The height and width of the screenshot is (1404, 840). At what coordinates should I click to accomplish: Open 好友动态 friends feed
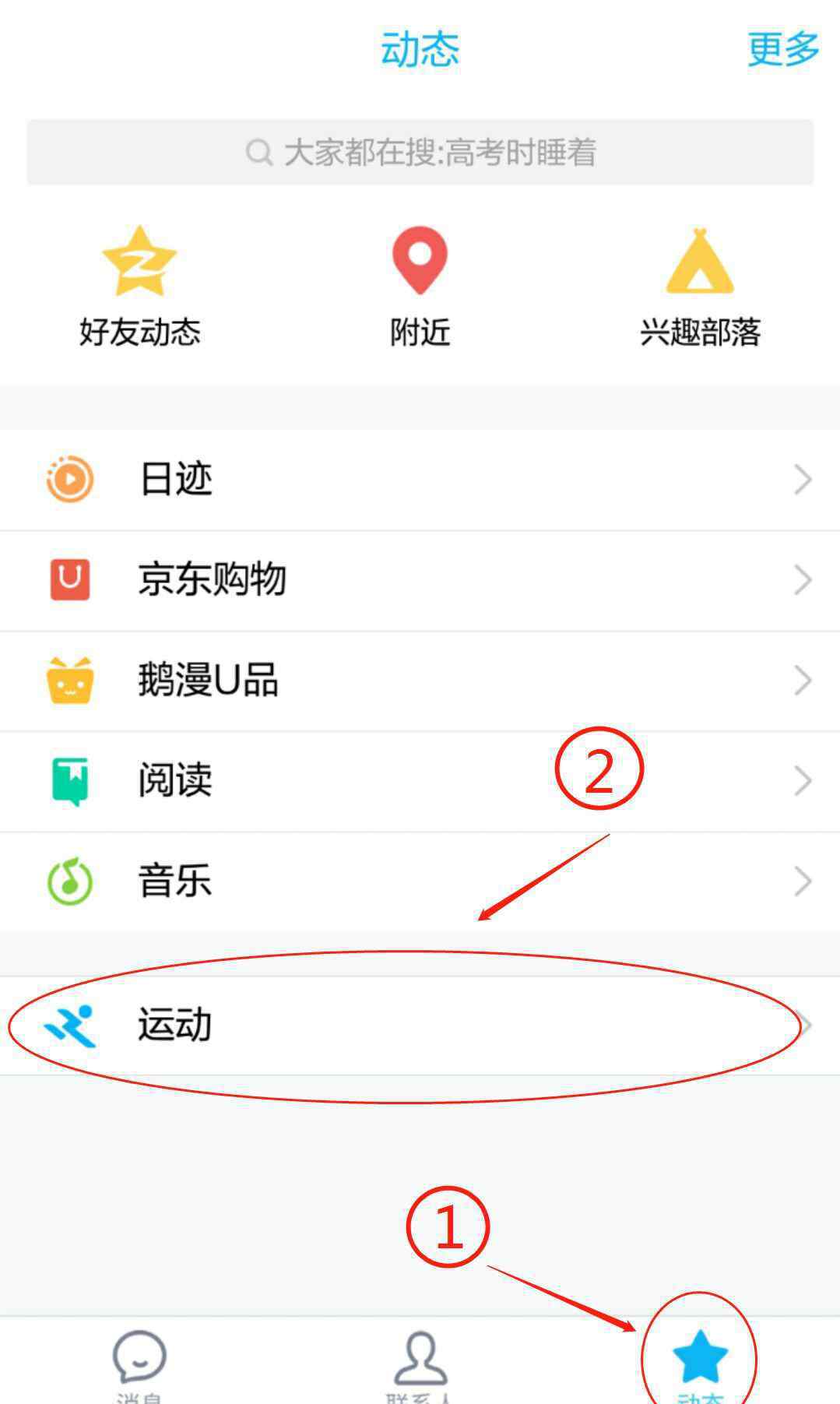point(140,287)
